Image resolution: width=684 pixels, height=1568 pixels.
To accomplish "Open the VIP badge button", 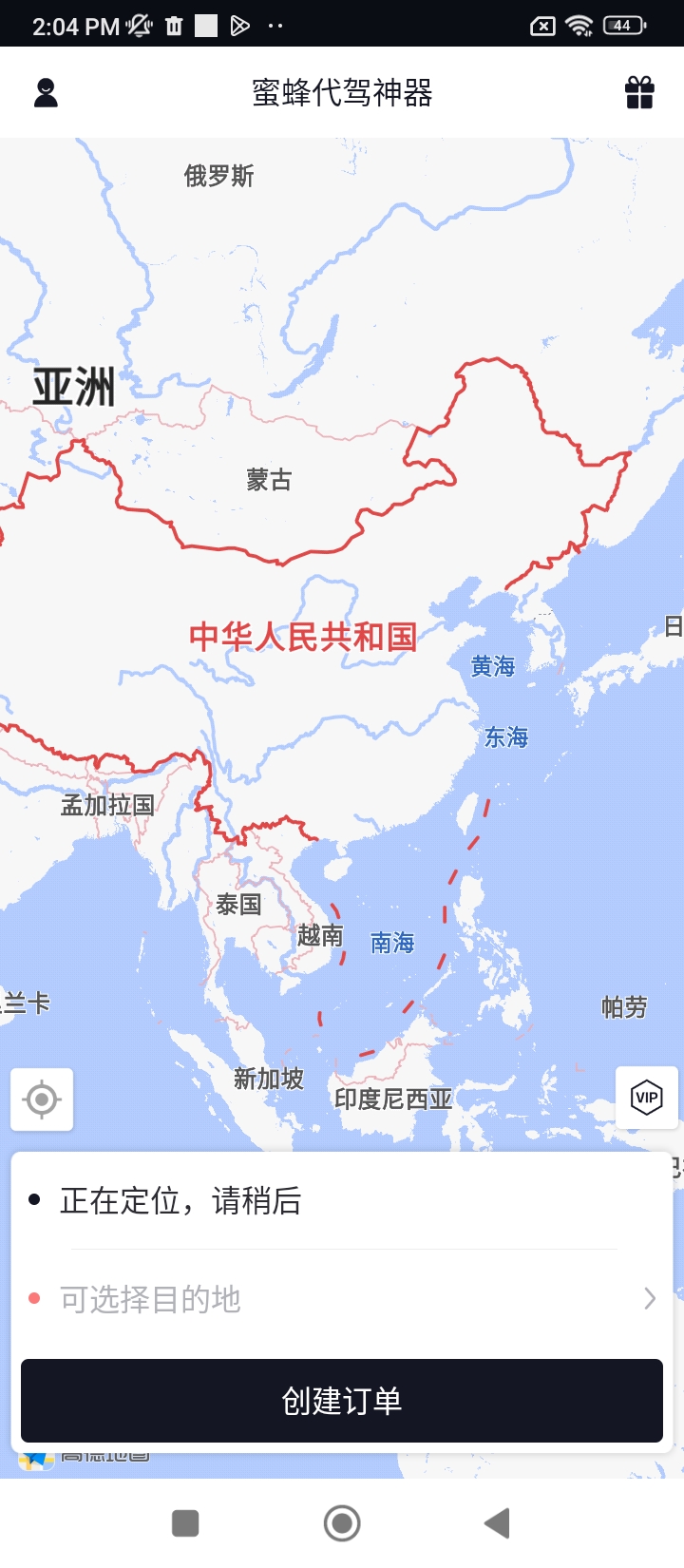I will pos(647,1098).
